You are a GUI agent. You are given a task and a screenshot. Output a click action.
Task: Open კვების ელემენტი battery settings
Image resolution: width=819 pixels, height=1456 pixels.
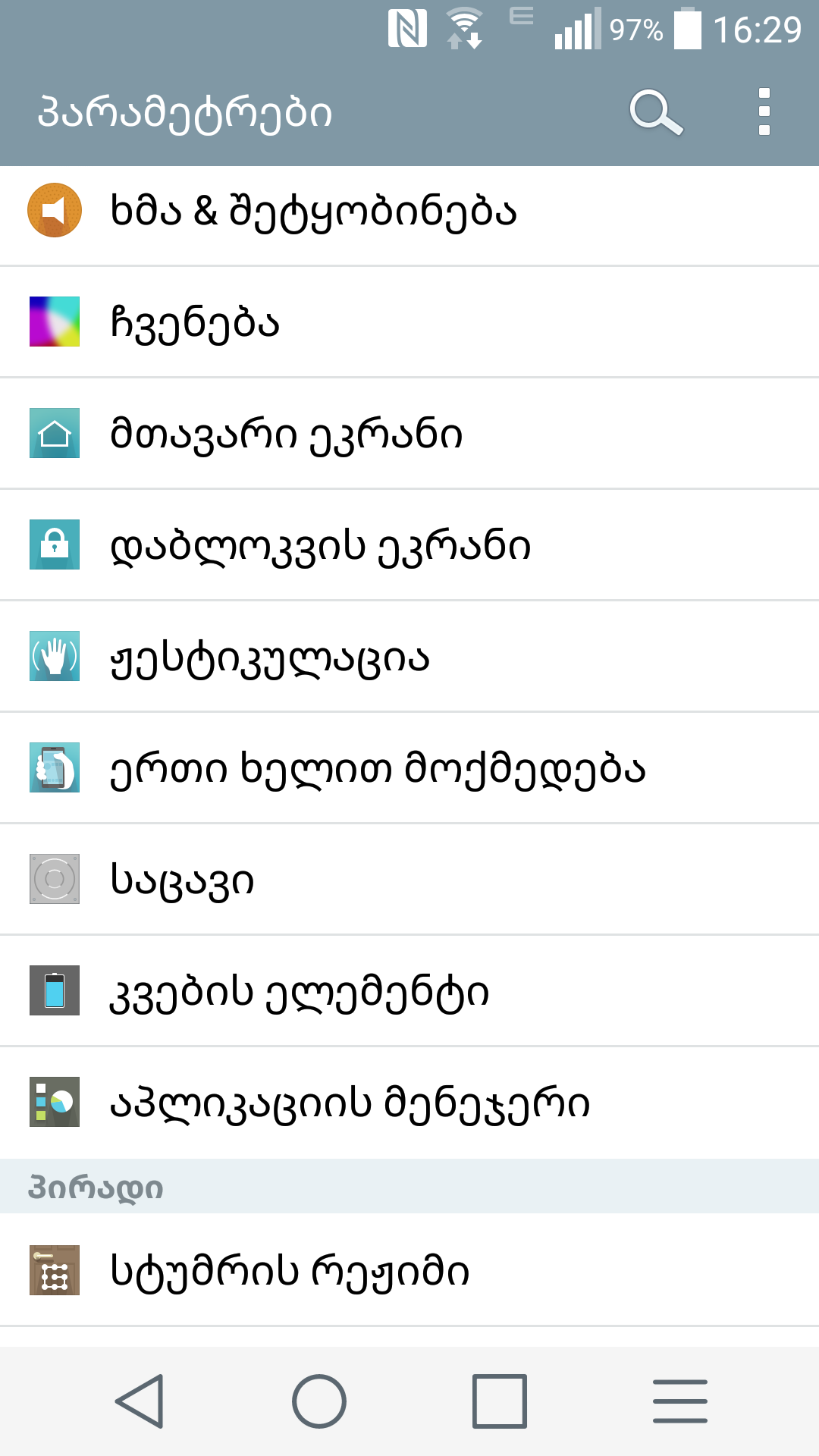click(x=409, y=991)
